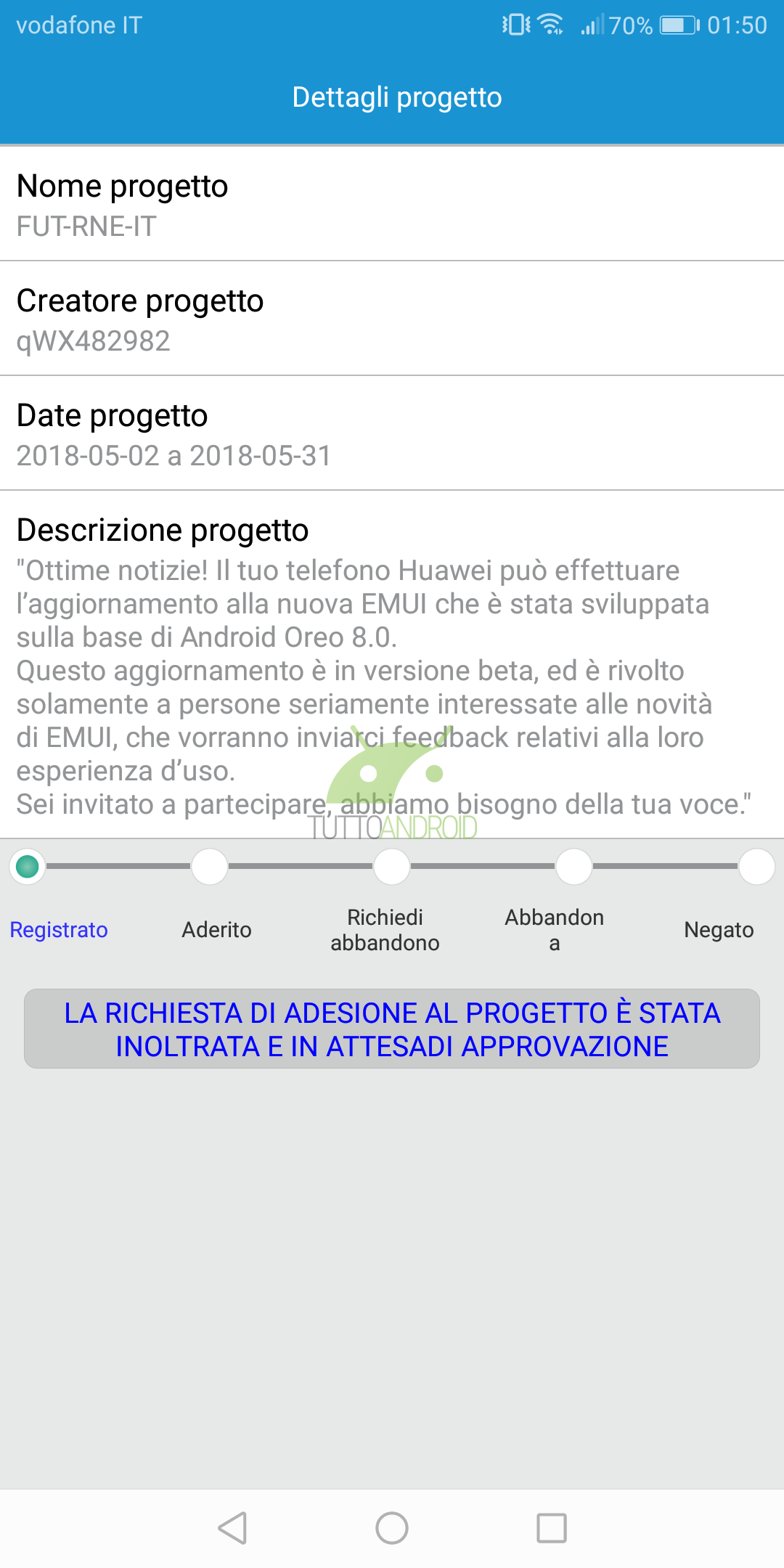The image size is (784, 1568).
Task: Open recent apps from navigation bar
Action: 552,1528
